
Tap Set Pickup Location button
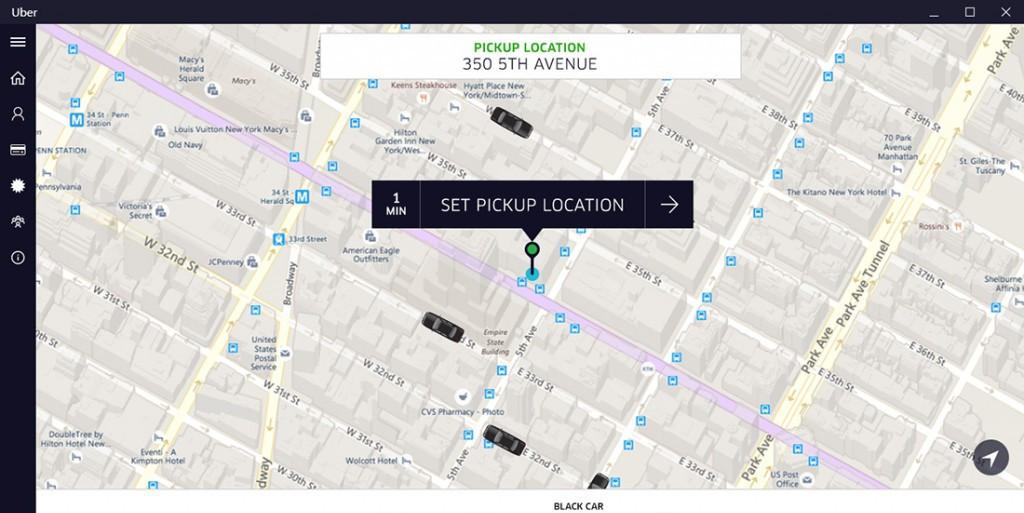pos(532,205)
